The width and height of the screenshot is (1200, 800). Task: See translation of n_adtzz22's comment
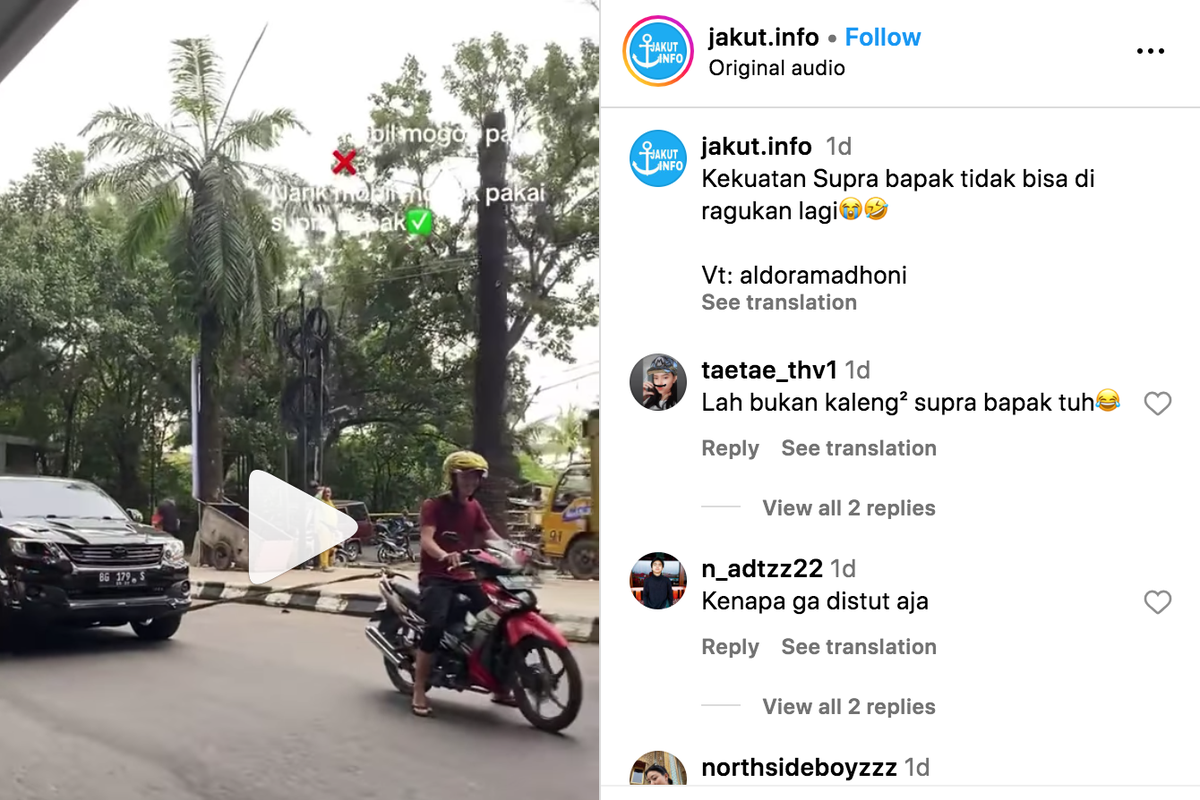coord(858,647)
